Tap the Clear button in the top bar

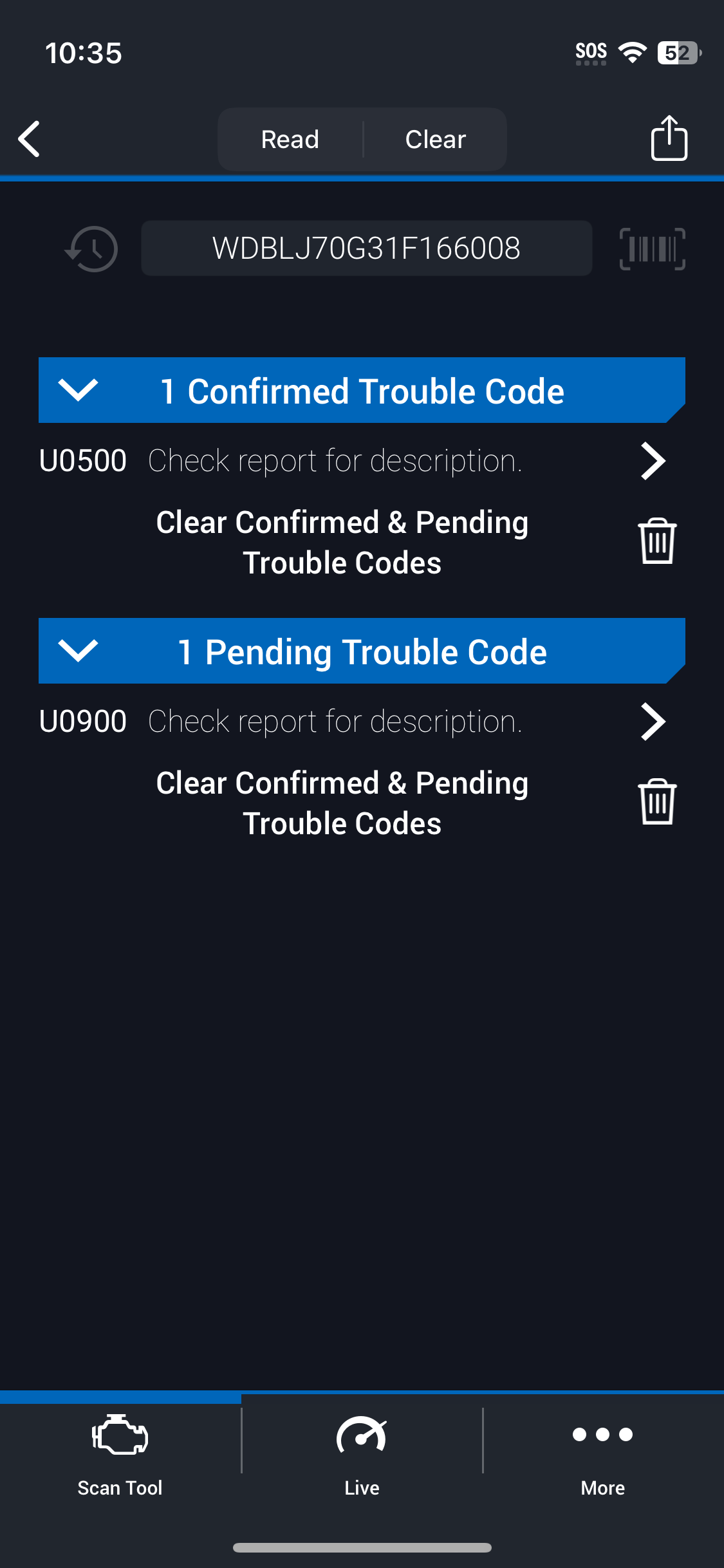[x=436, y=140]
